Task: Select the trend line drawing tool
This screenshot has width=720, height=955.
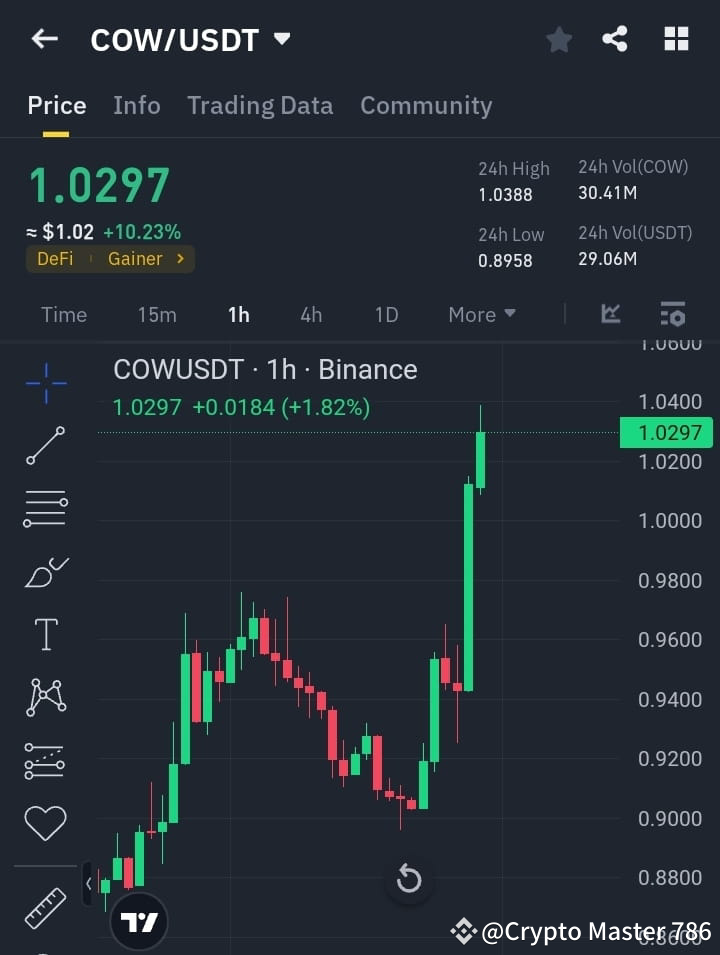Action: (x=44, y=444)
